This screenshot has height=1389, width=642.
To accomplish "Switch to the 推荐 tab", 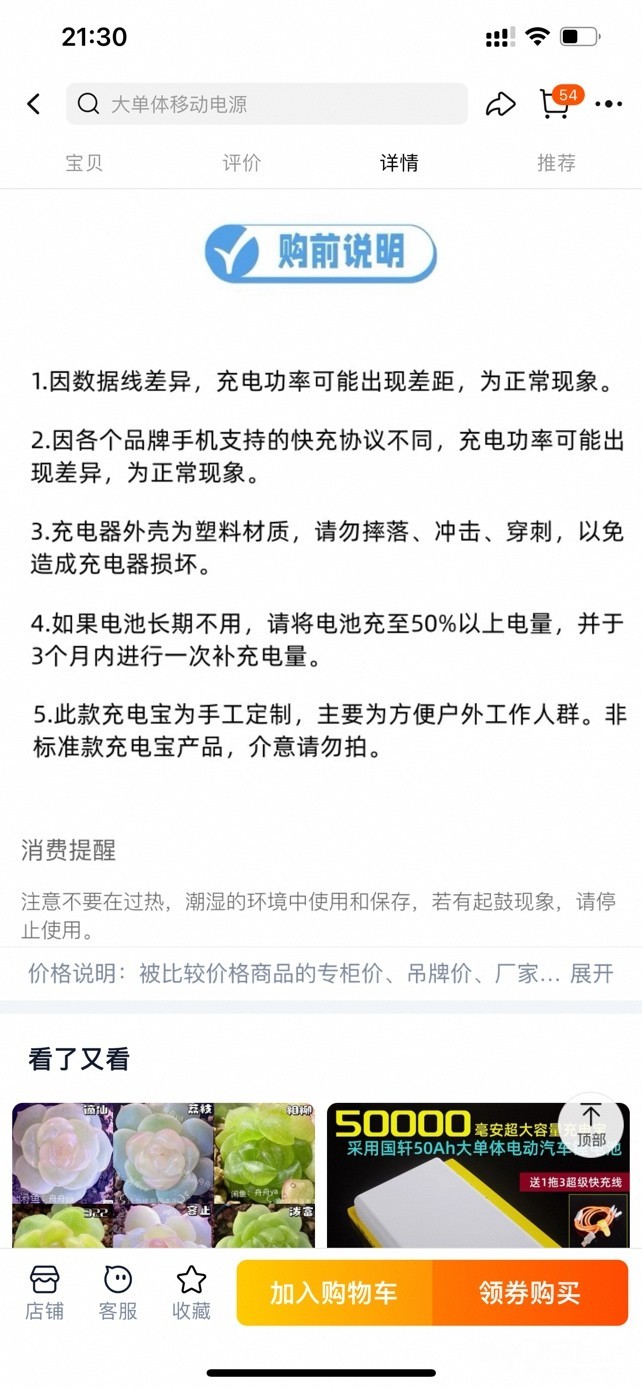I will [x=556, y=163].
